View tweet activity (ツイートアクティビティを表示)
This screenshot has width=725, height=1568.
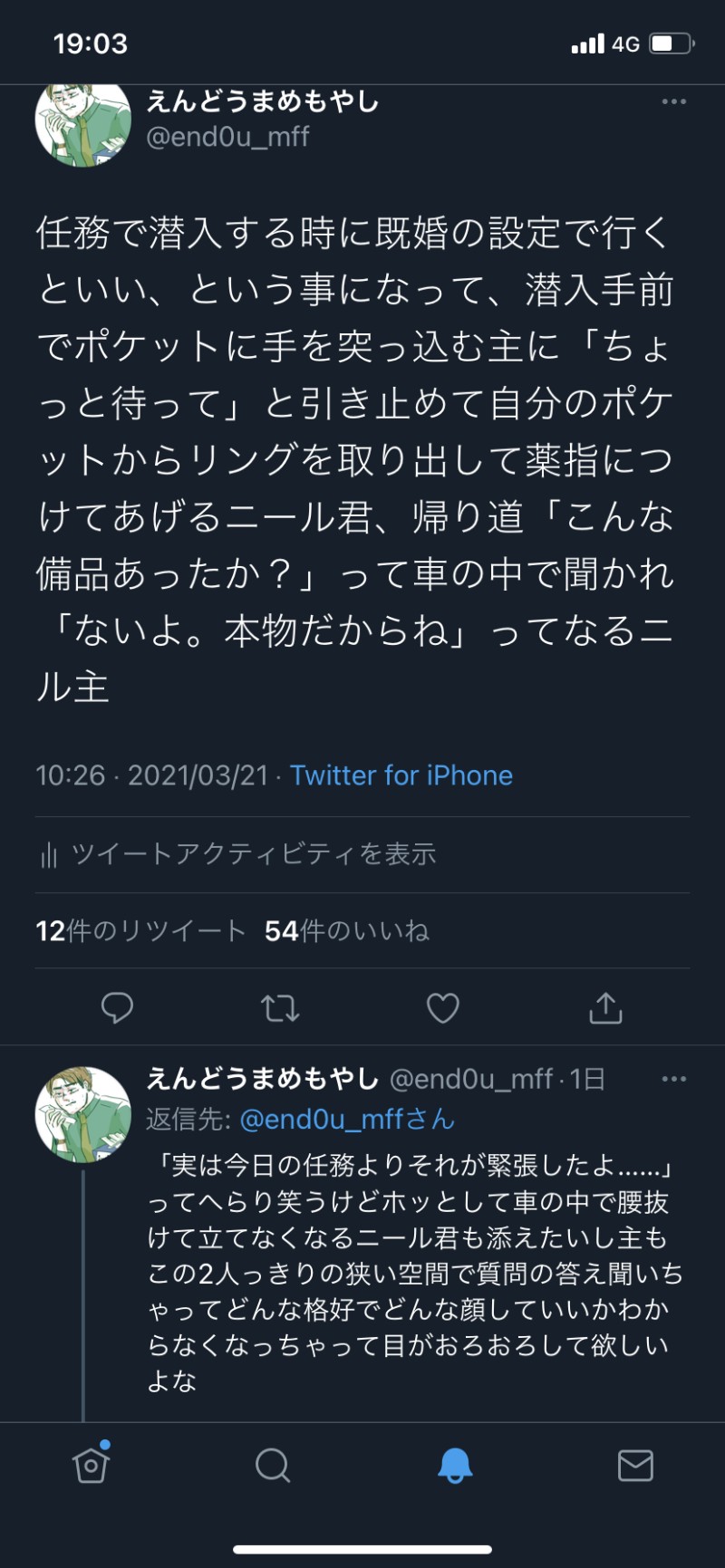(236, 853)
